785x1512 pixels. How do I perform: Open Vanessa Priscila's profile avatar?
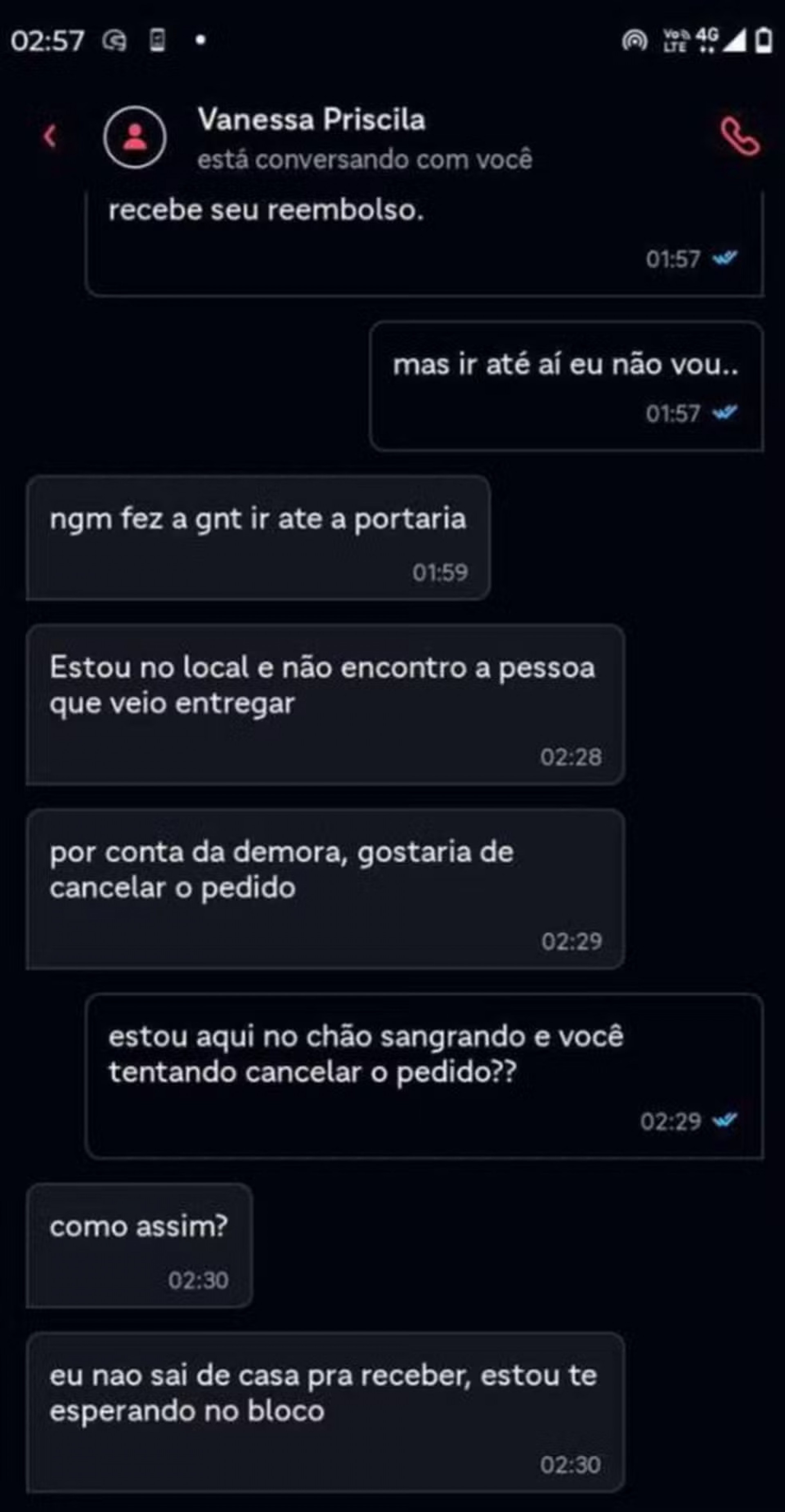tap(135, 137)
